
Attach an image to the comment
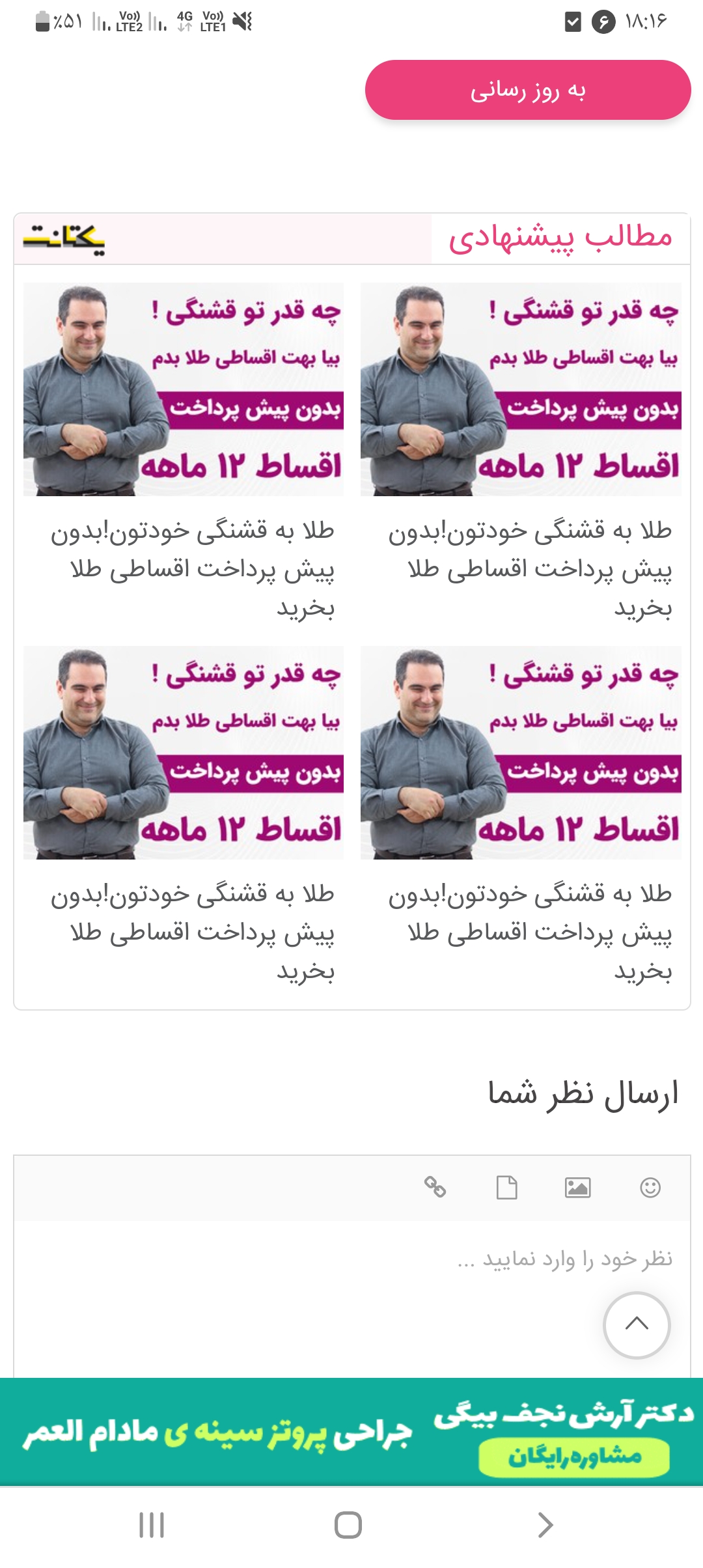coord(577,1188)
